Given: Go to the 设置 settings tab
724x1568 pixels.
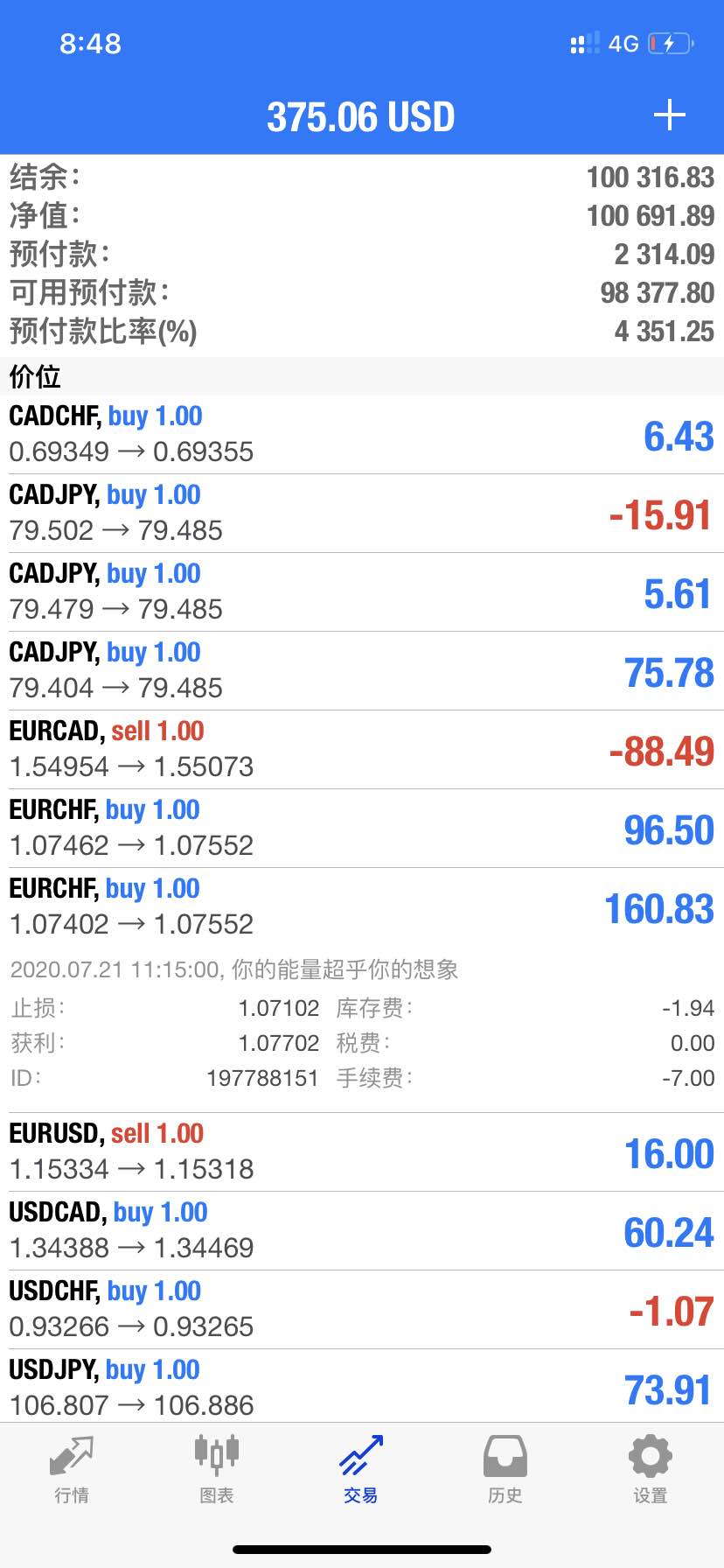Looking at the screenshot, I should pos(651,1469).
